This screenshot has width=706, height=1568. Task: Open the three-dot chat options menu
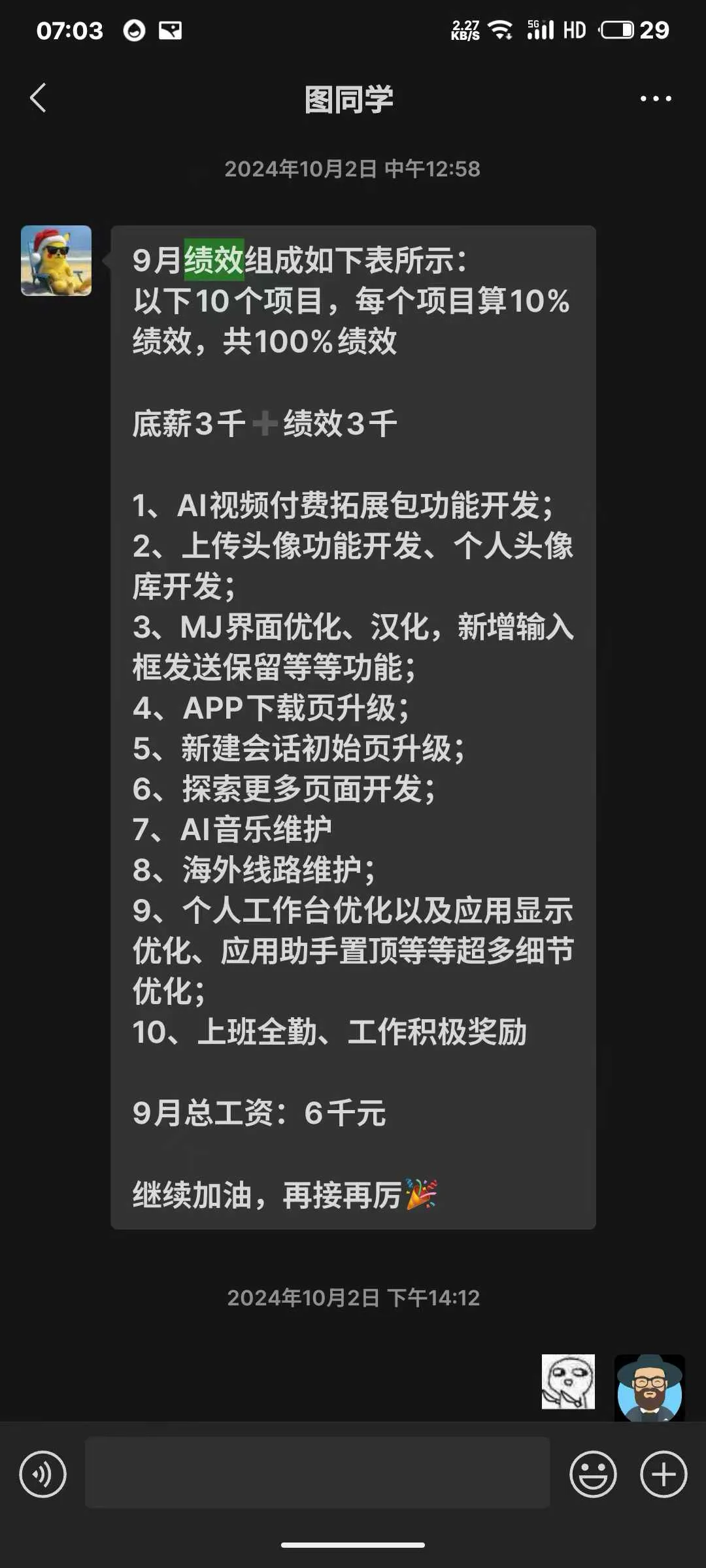click(x=656, y=99)
